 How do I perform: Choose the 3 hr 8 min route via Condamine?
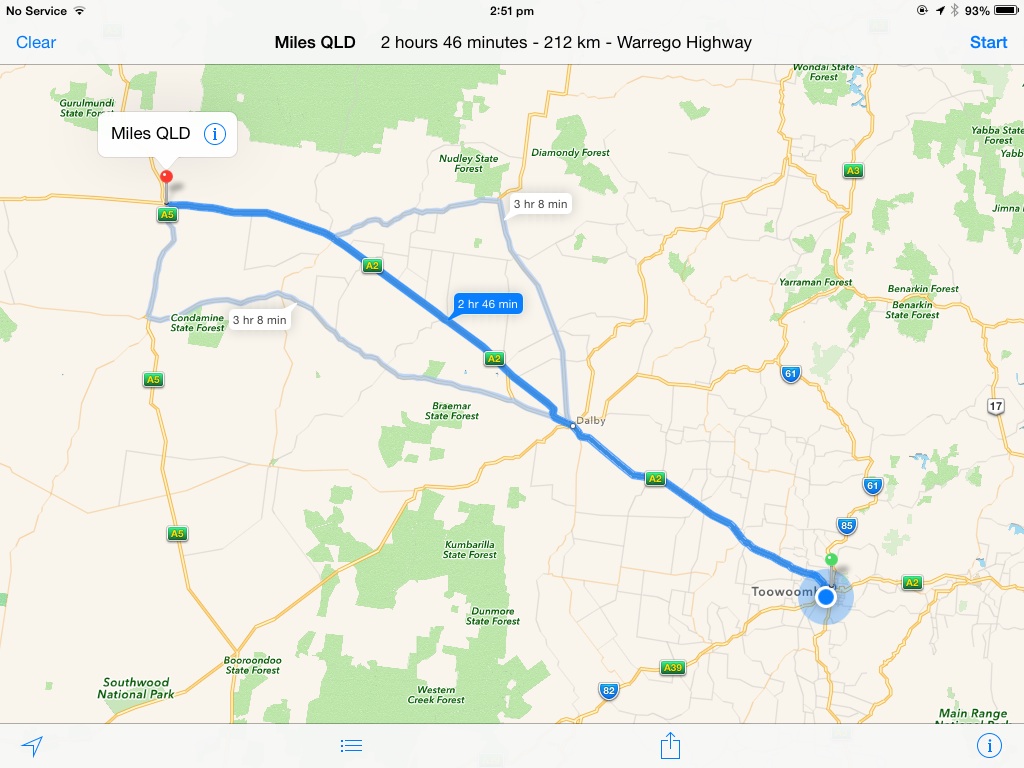coord(259,320)
